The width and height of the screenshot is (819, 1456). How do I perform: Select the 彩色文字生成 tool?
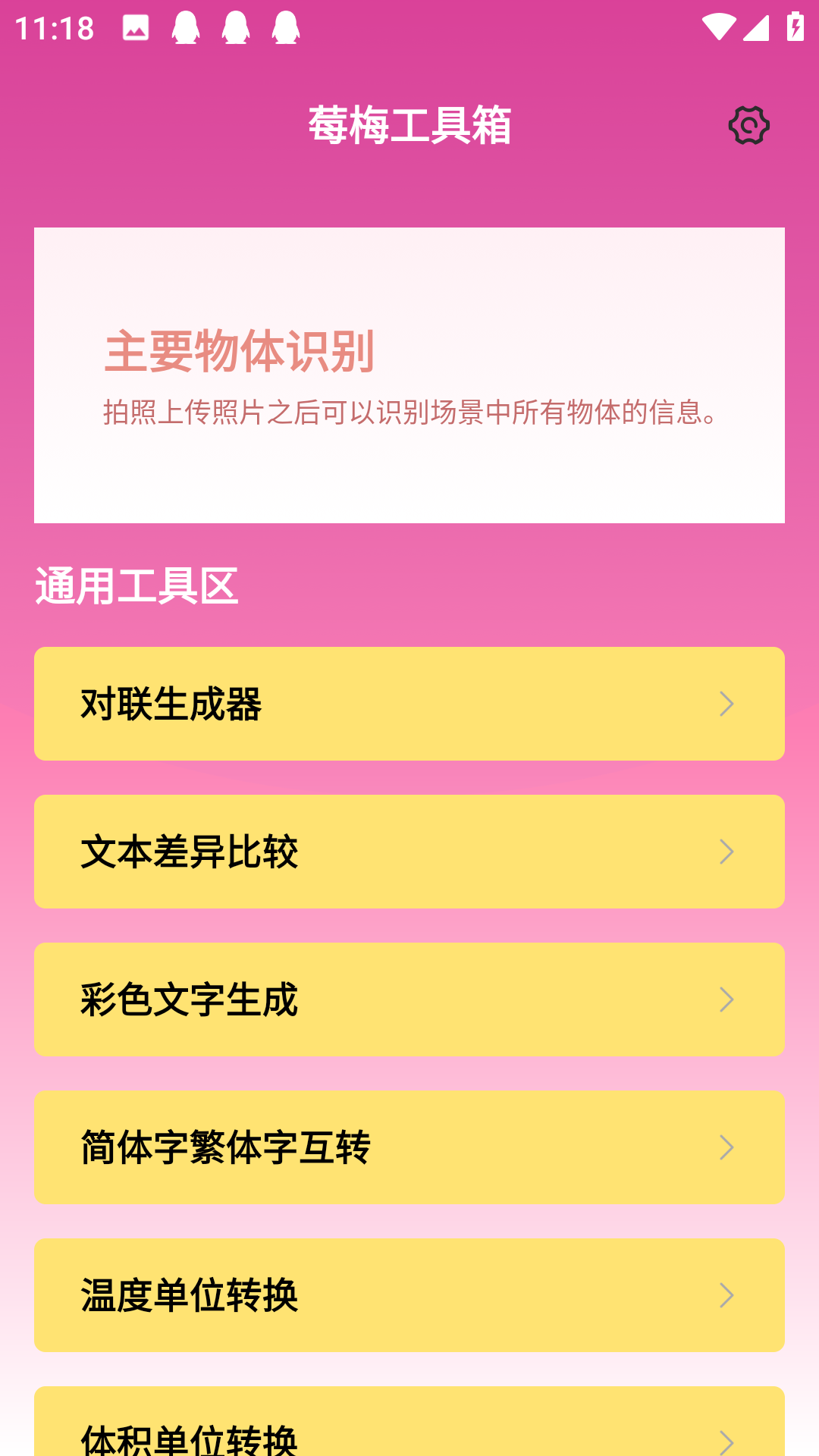(409, 999)
